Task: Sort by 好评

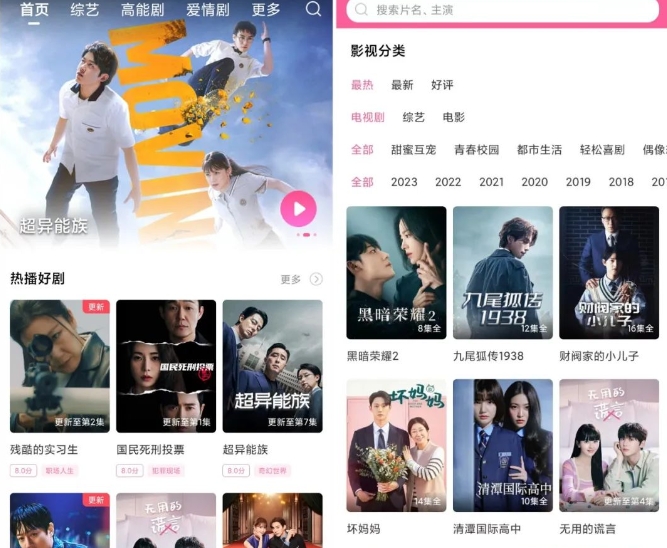Action: pos(442,85)
